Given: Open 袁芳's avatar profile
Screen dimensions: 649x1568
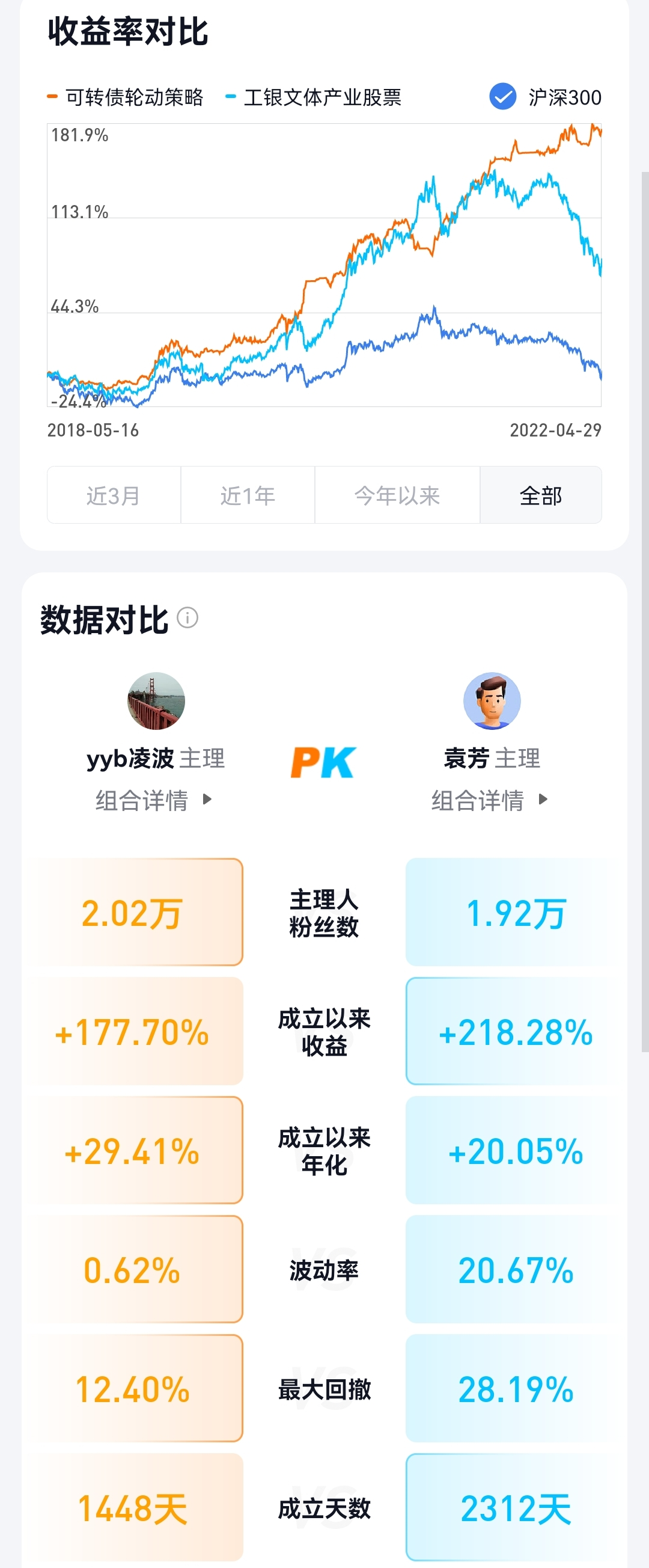Looking at the screenshot, I should click(x=492, y=700).
